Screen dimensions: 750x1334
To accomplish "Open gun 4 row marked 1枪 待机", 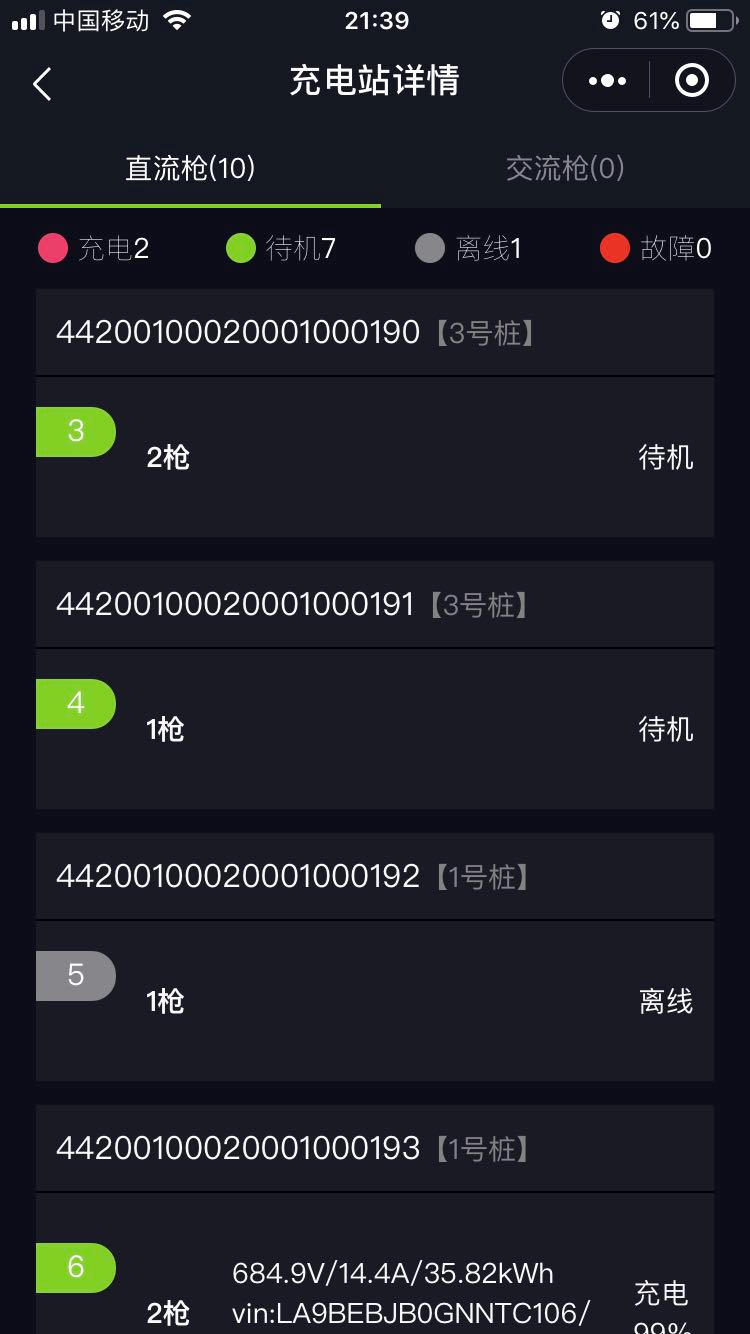I will 375,729.
